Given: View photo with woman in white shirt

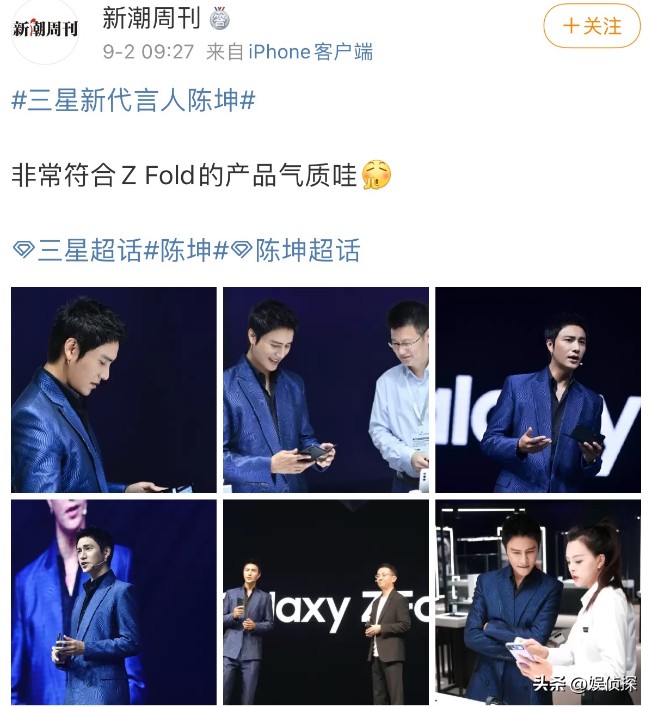Looking at the screenshot, I should pos(538,601).
